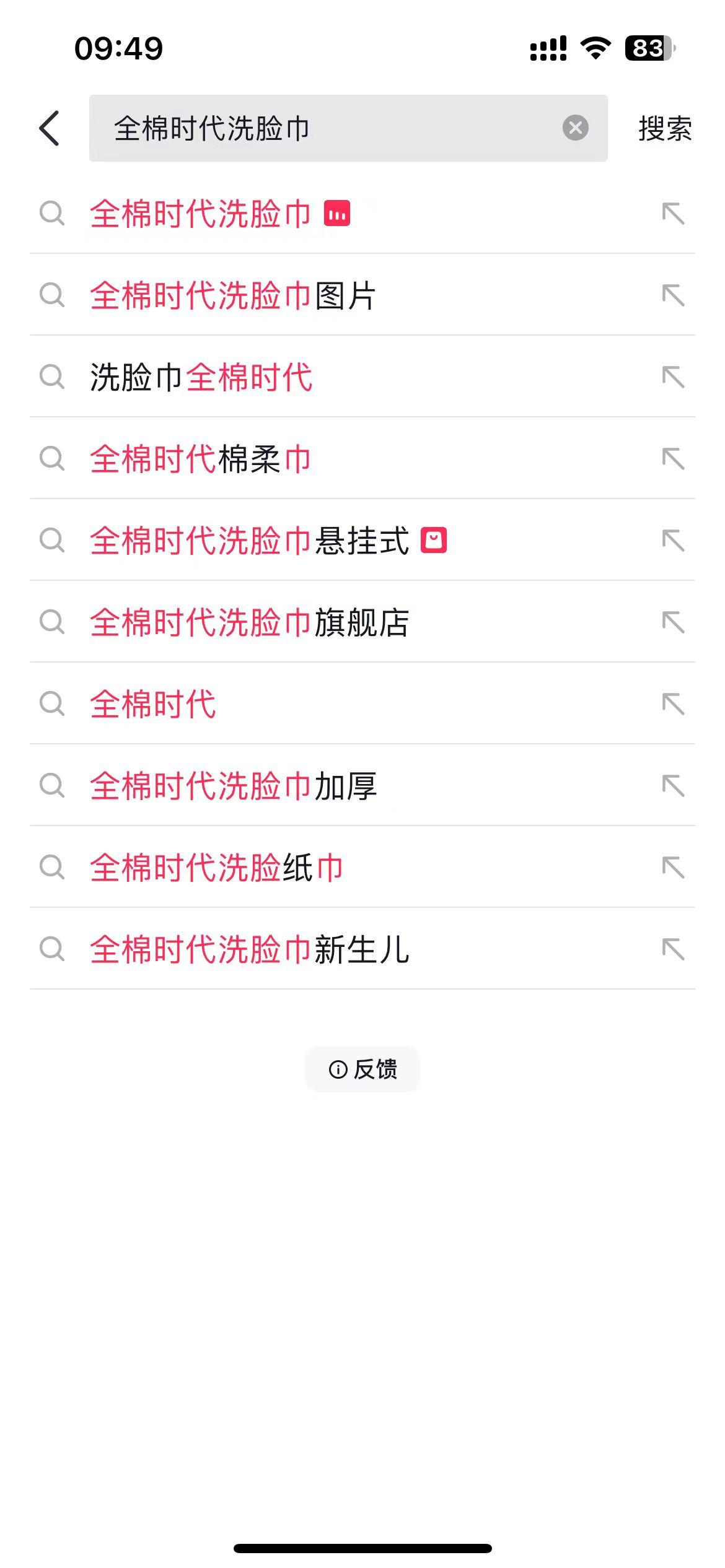The width and height of the screenshot is (725, 1568).
Task: Tap the fill arrow beside 全棉时代洗脸巾新生儿
Action: [673, 949]
